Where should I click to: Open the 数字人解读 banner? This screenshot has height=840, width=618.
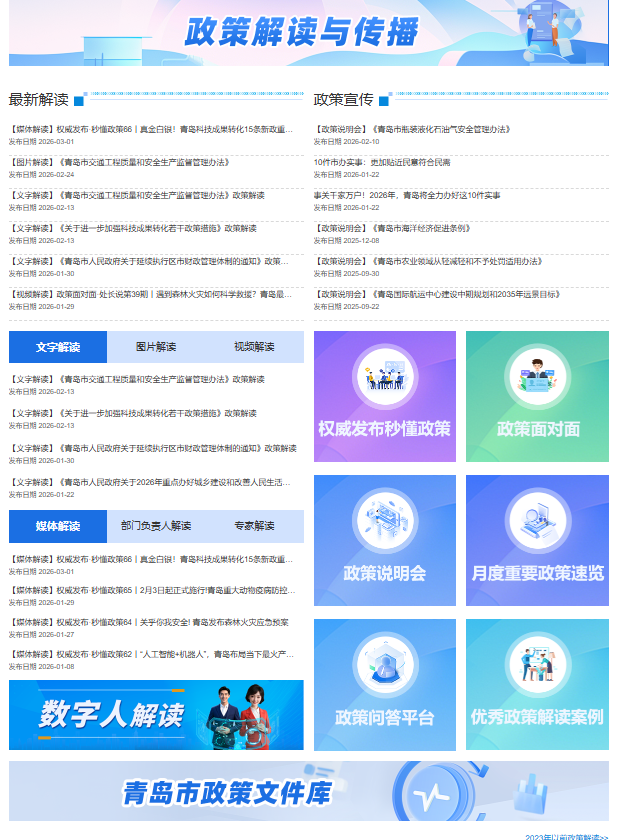click(x=156, y=715)
